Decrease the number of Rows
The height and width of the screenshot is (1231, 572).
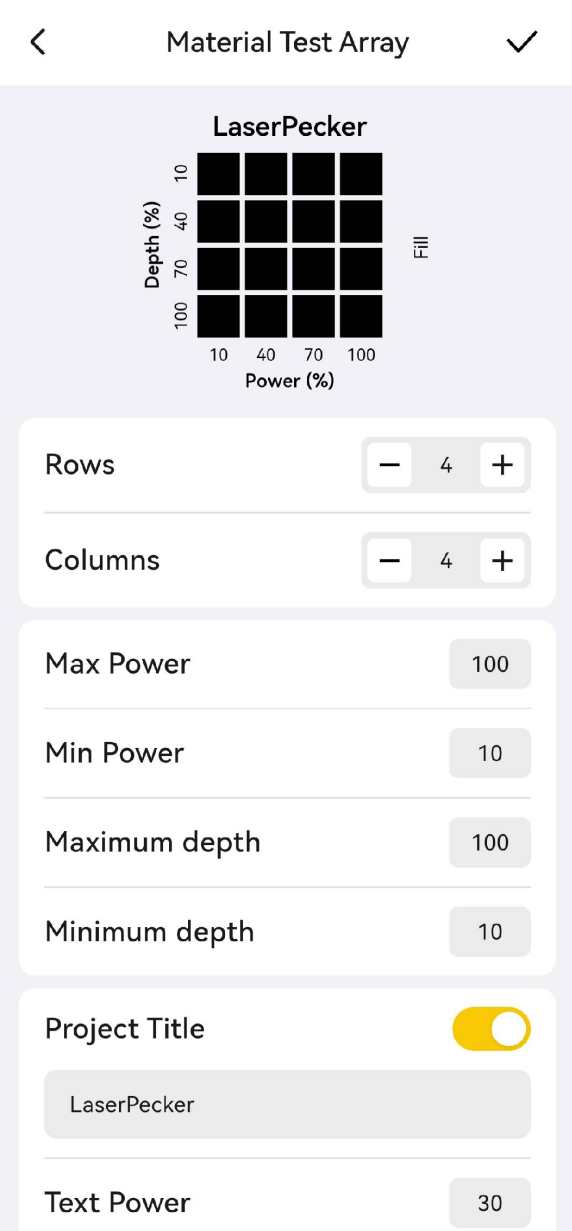point(389,465)
